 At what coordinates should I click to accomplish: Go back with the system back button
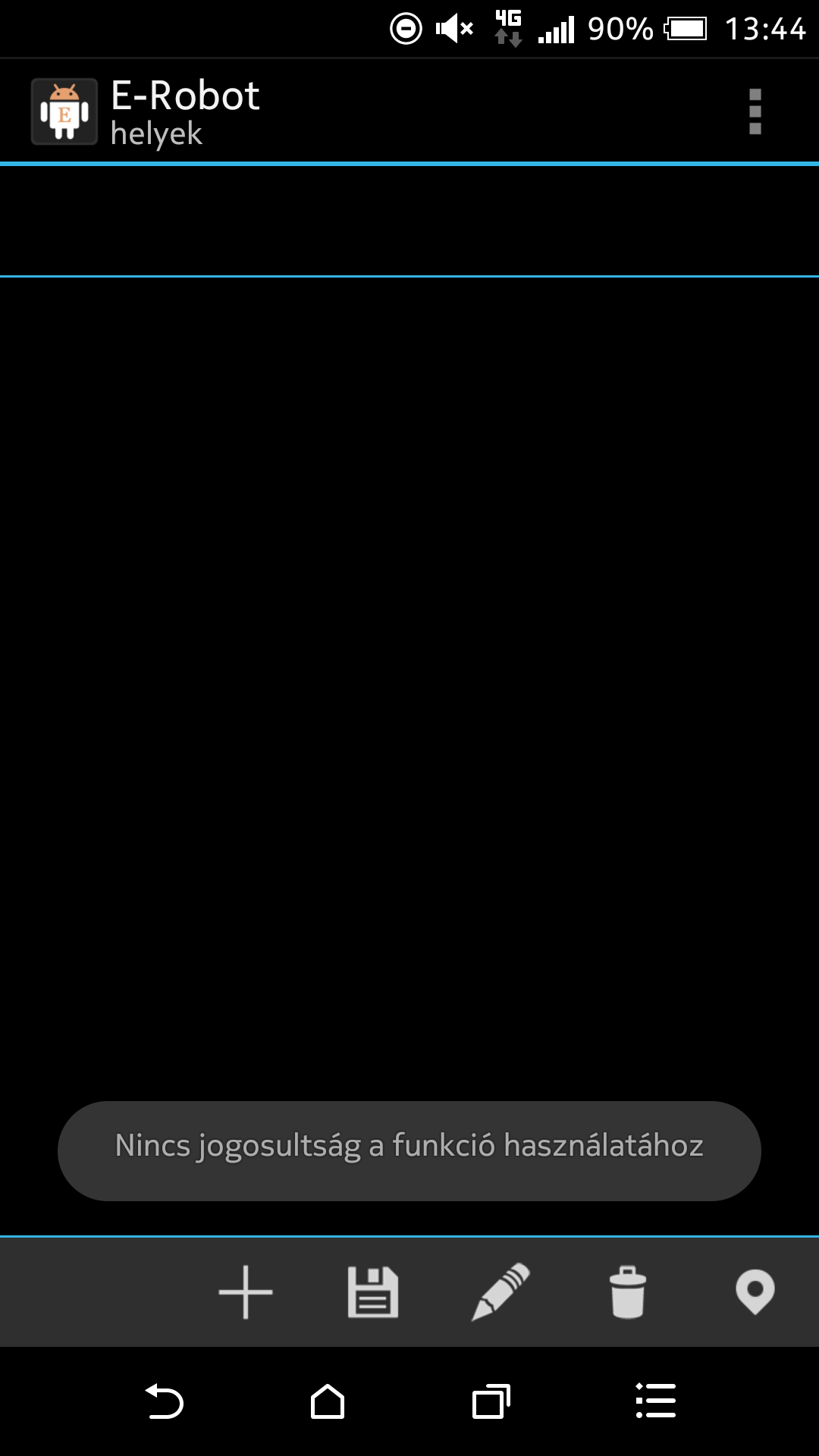coord(164,1401)
